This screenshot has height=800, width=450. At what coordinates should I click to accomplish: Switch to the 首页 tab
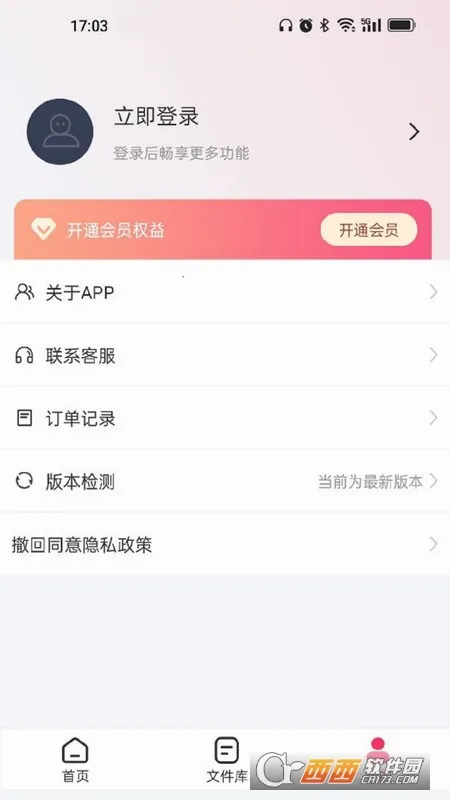coord(76,760)
